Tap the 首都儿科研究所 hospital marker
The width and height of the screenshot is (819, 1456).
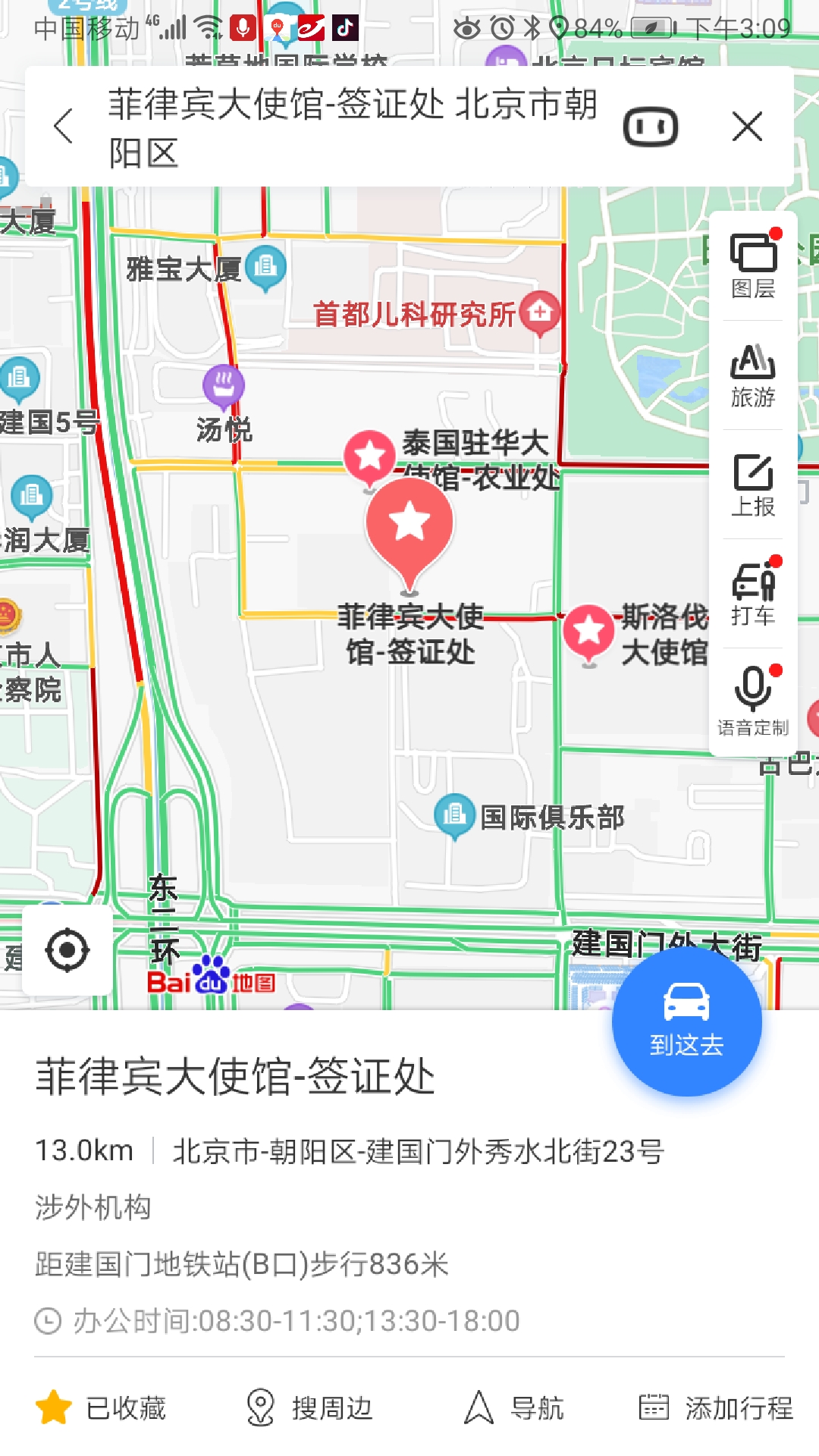pos(539,312)
